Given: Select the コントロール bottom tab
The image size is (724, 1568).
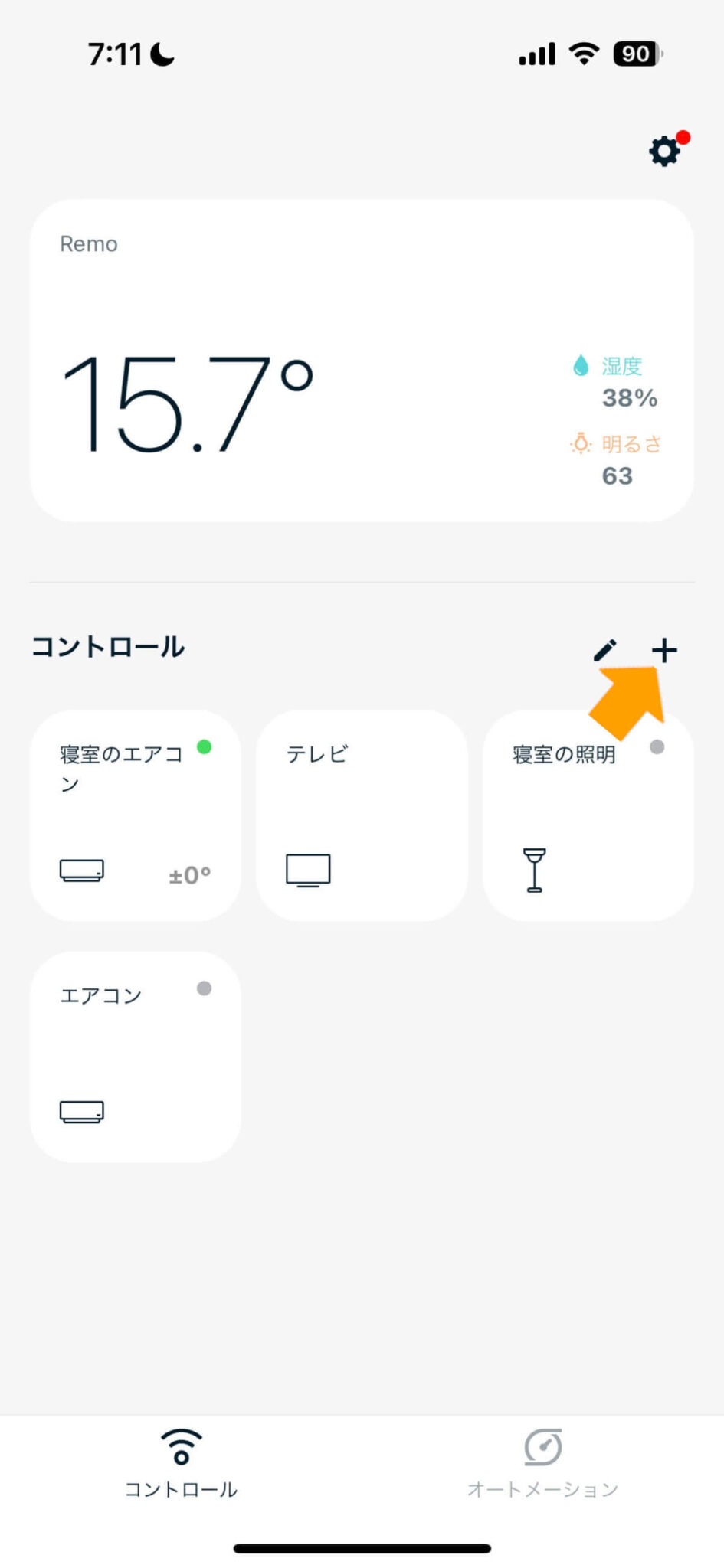Looking at the screenshot, I should click(x=181, y=1464).
